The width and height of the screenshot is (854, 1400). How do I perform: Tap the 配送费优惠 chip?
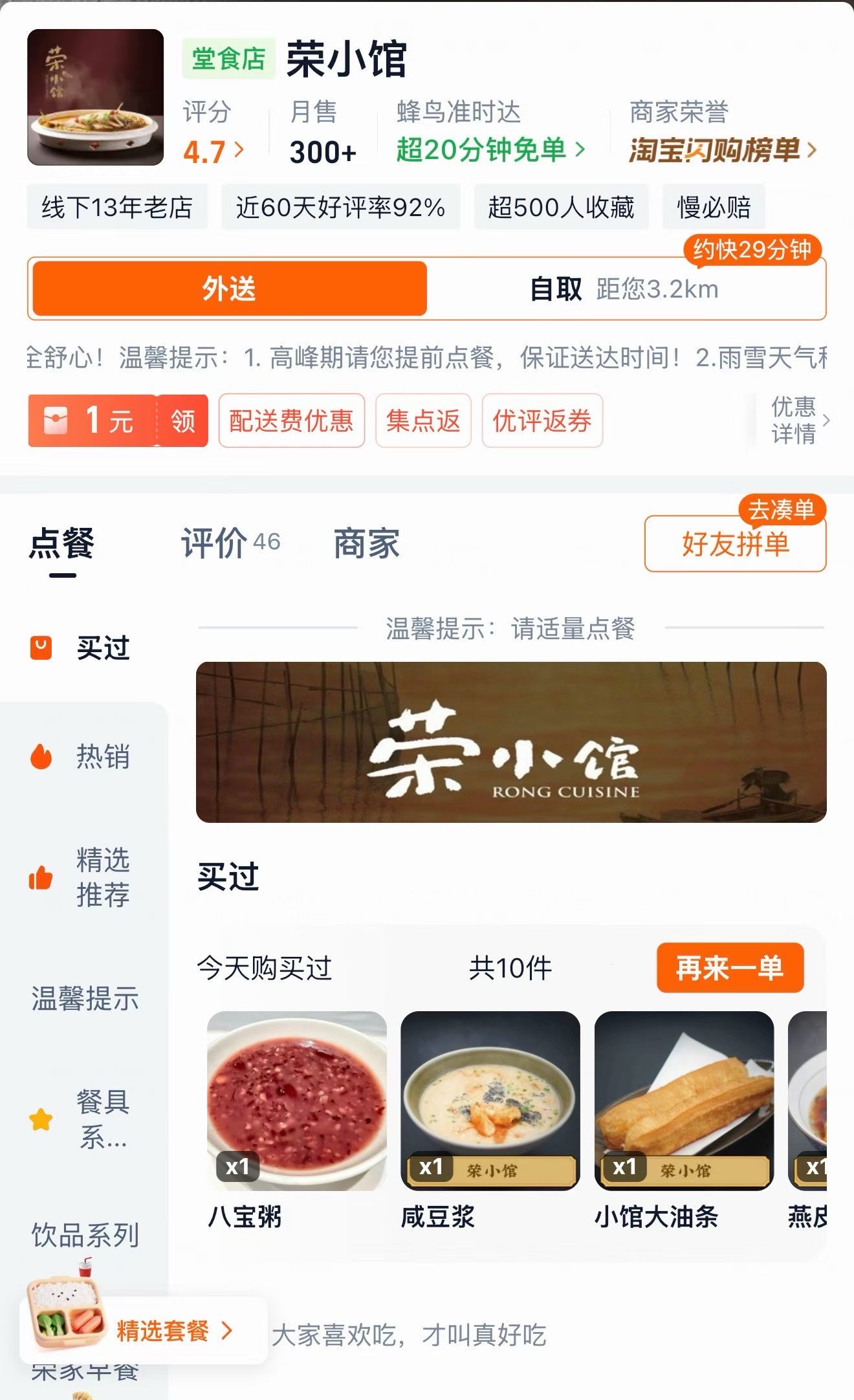coord(292,421)
